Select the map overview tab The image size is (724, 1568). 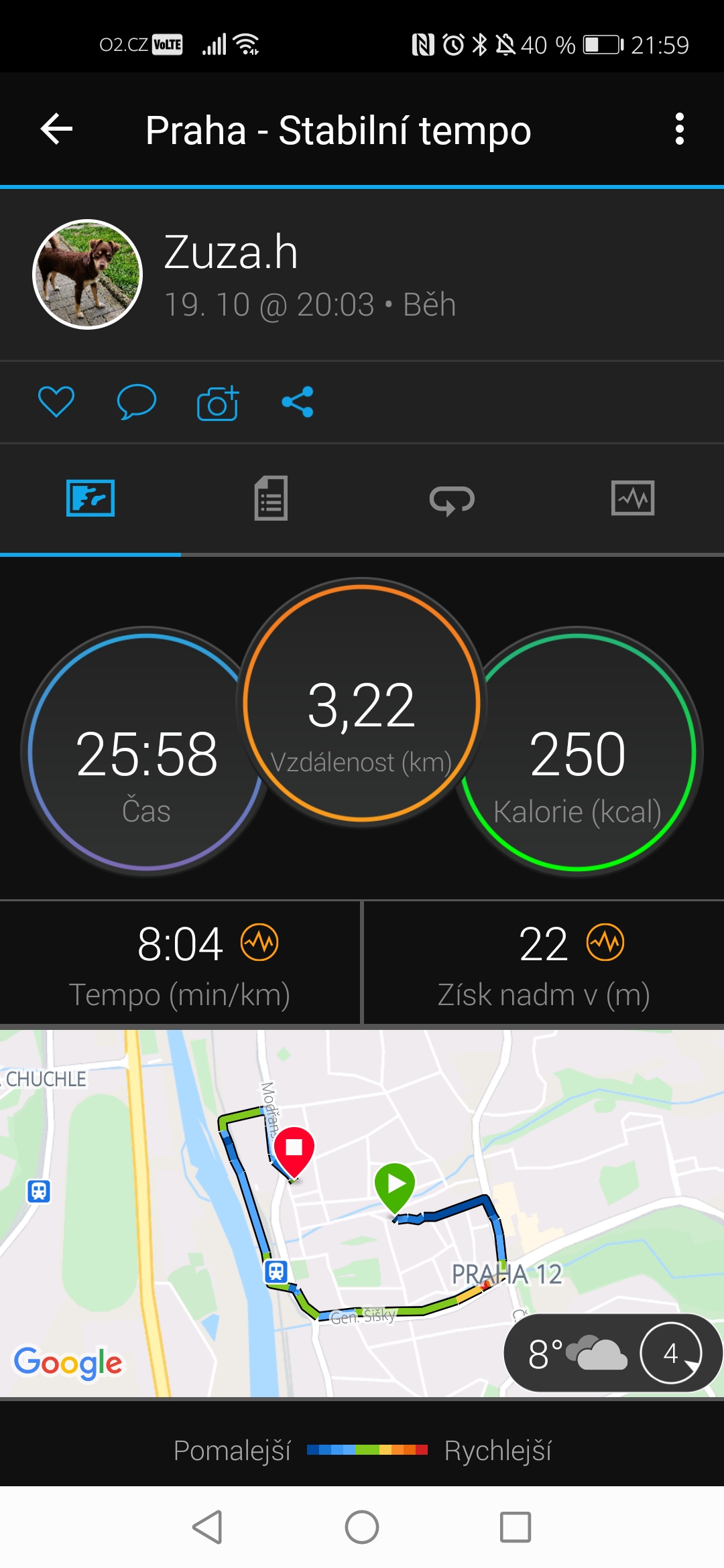90,498
